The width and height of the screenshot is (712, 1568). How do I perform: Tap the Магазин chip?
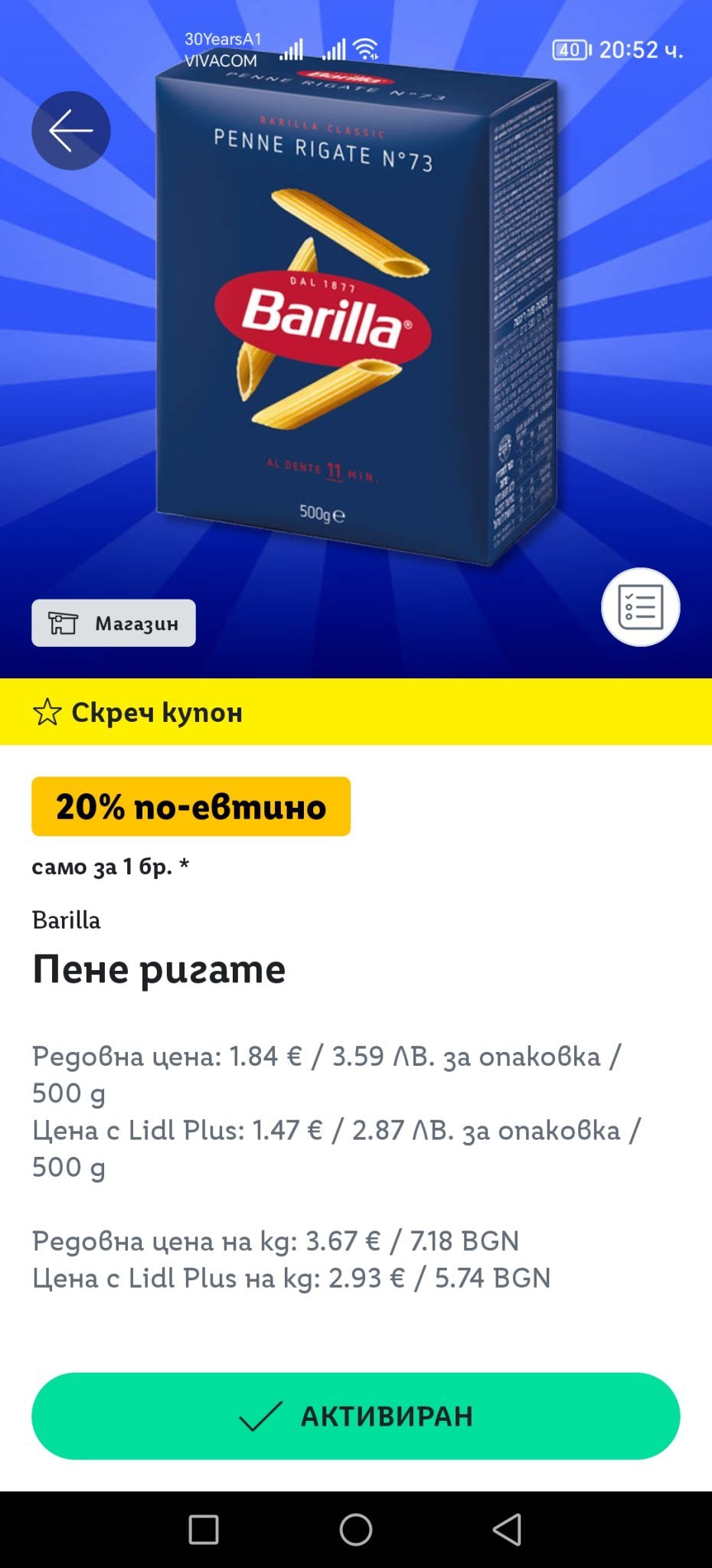coord(113,623)
